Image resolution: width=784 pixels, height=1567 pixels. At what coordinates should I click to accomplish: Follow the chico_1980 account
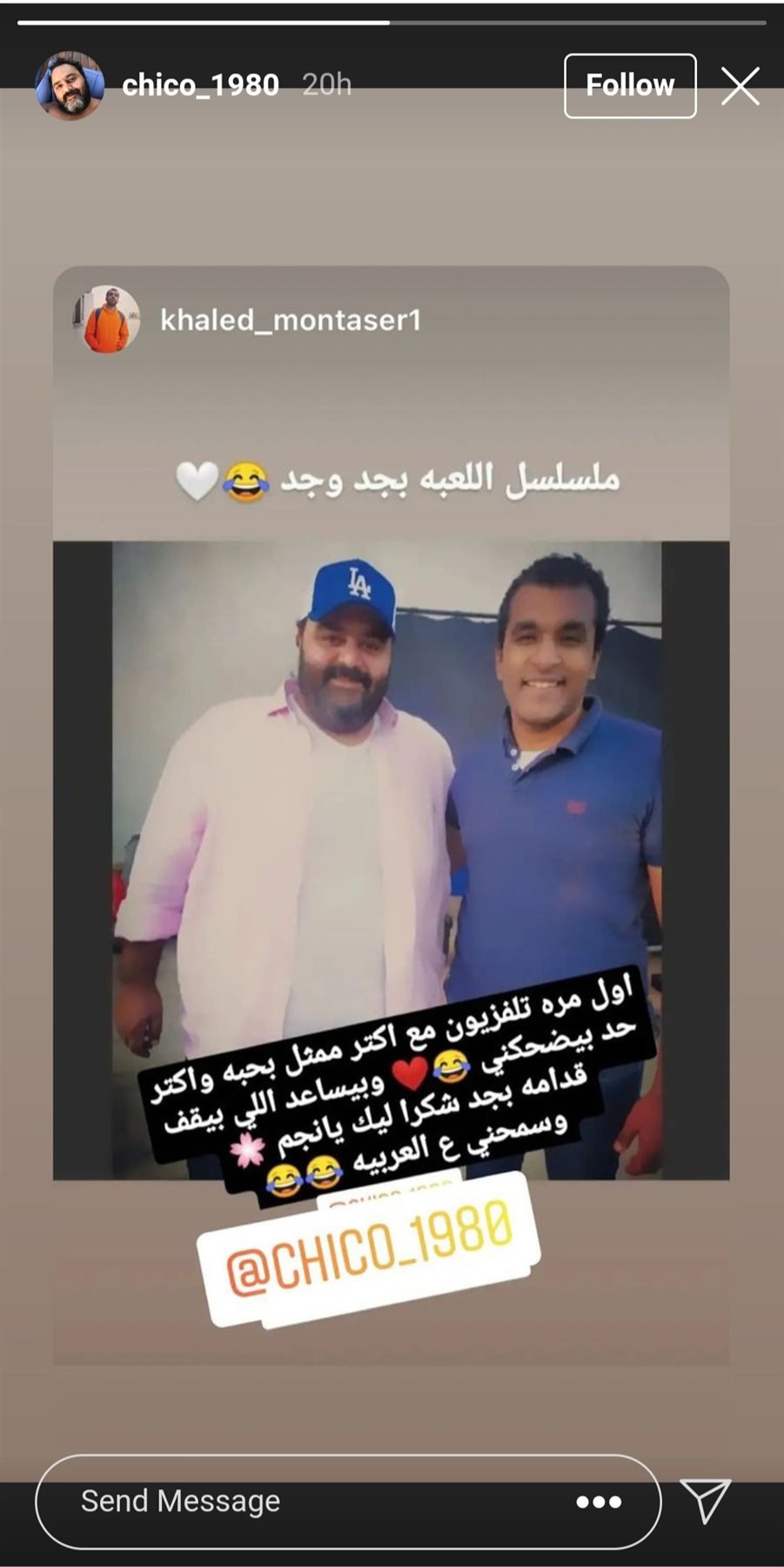(x=629, y=85)
